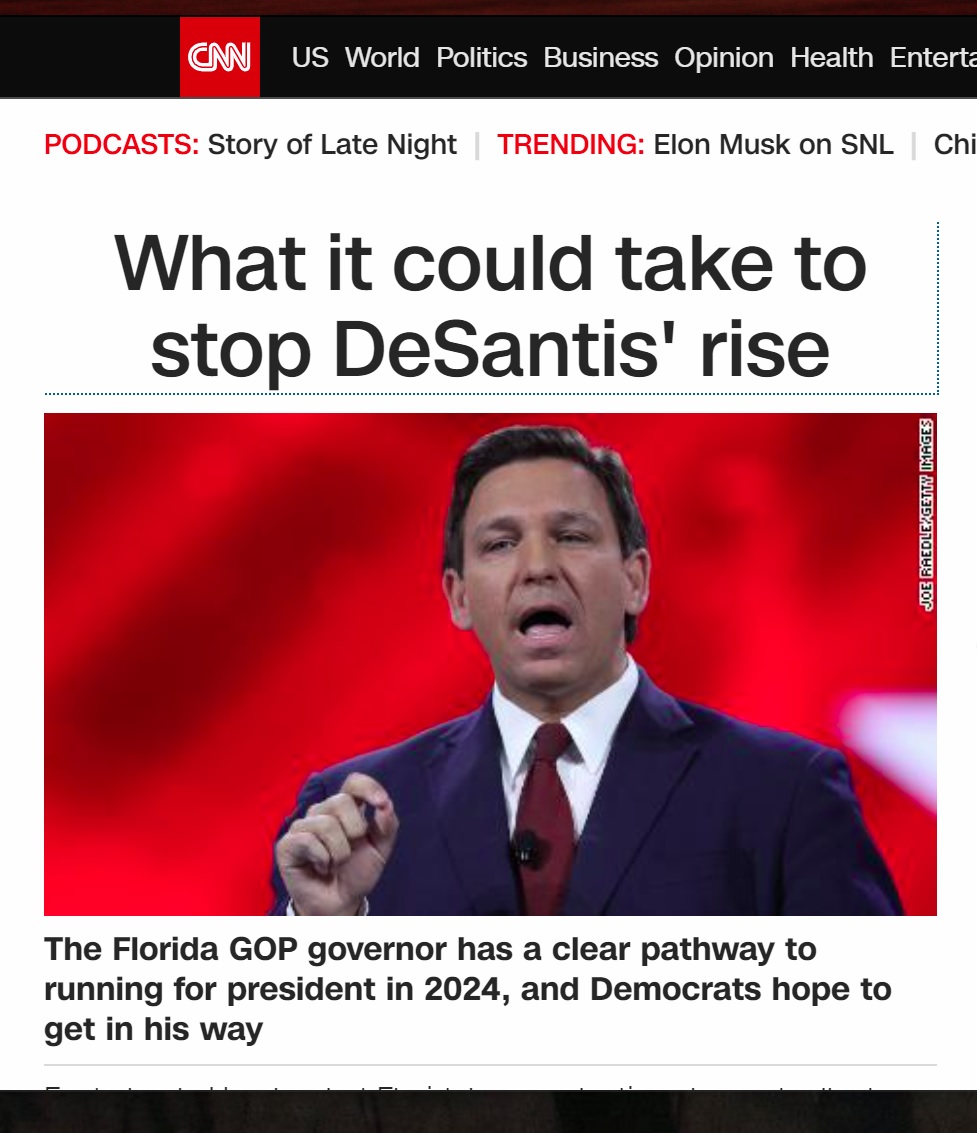Open trending Elon Musk on SNL
The height and width of the screenshot is (1133, 977).
[773, 145]
